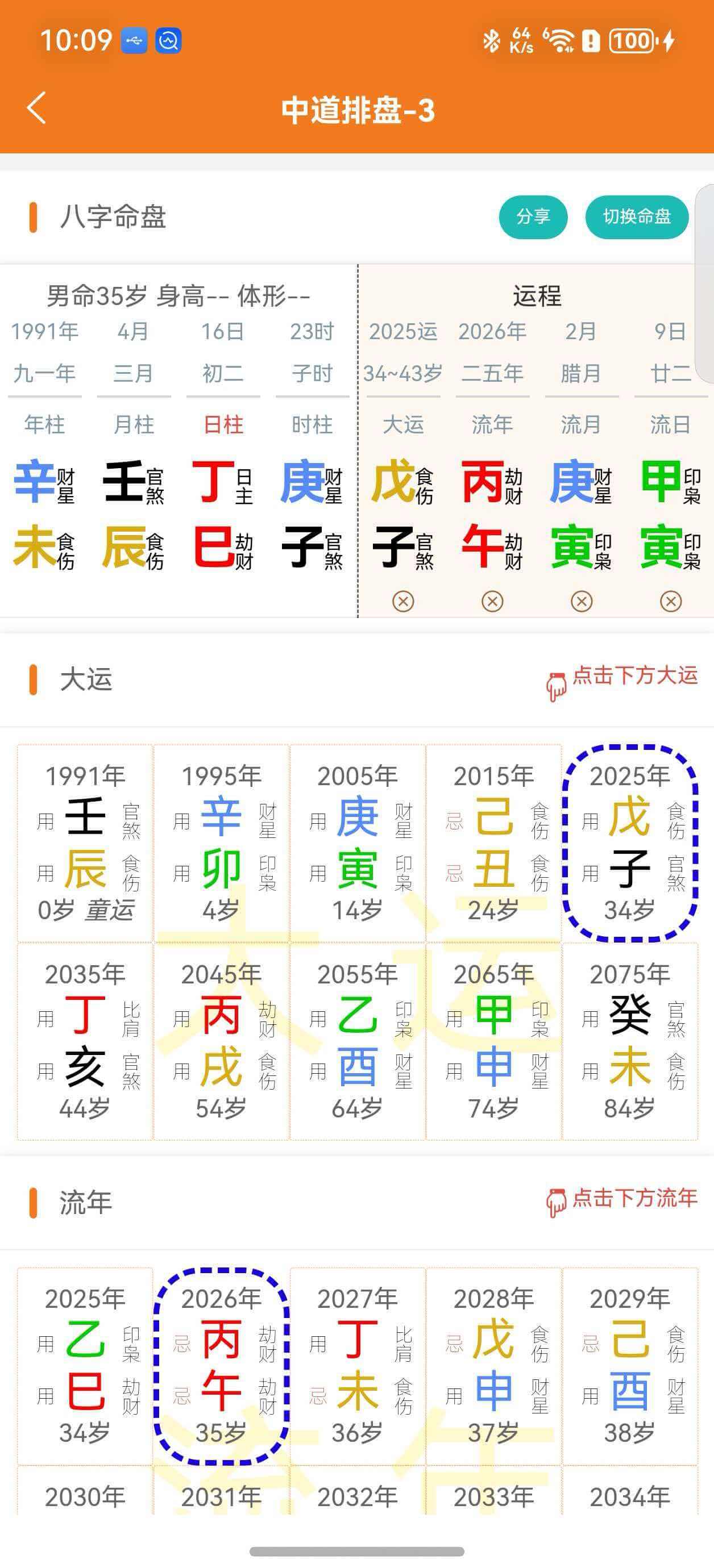Clear the 流年 column with its X
The width and height of the screenshot is (714, 1568).
(492, 602)
